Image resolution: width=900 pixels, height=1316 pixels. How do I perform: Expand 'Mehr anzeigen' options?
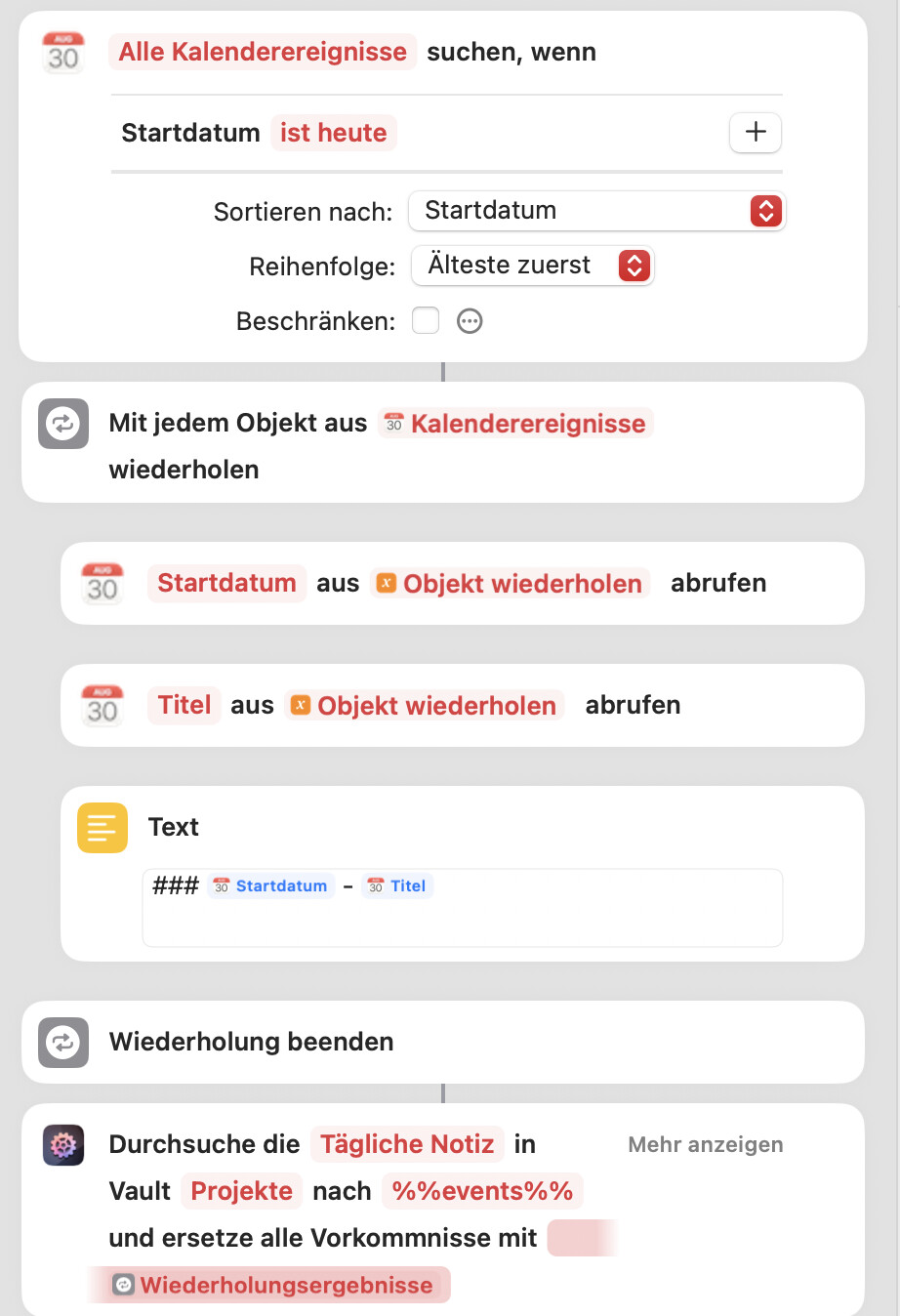pos(705,1144)
